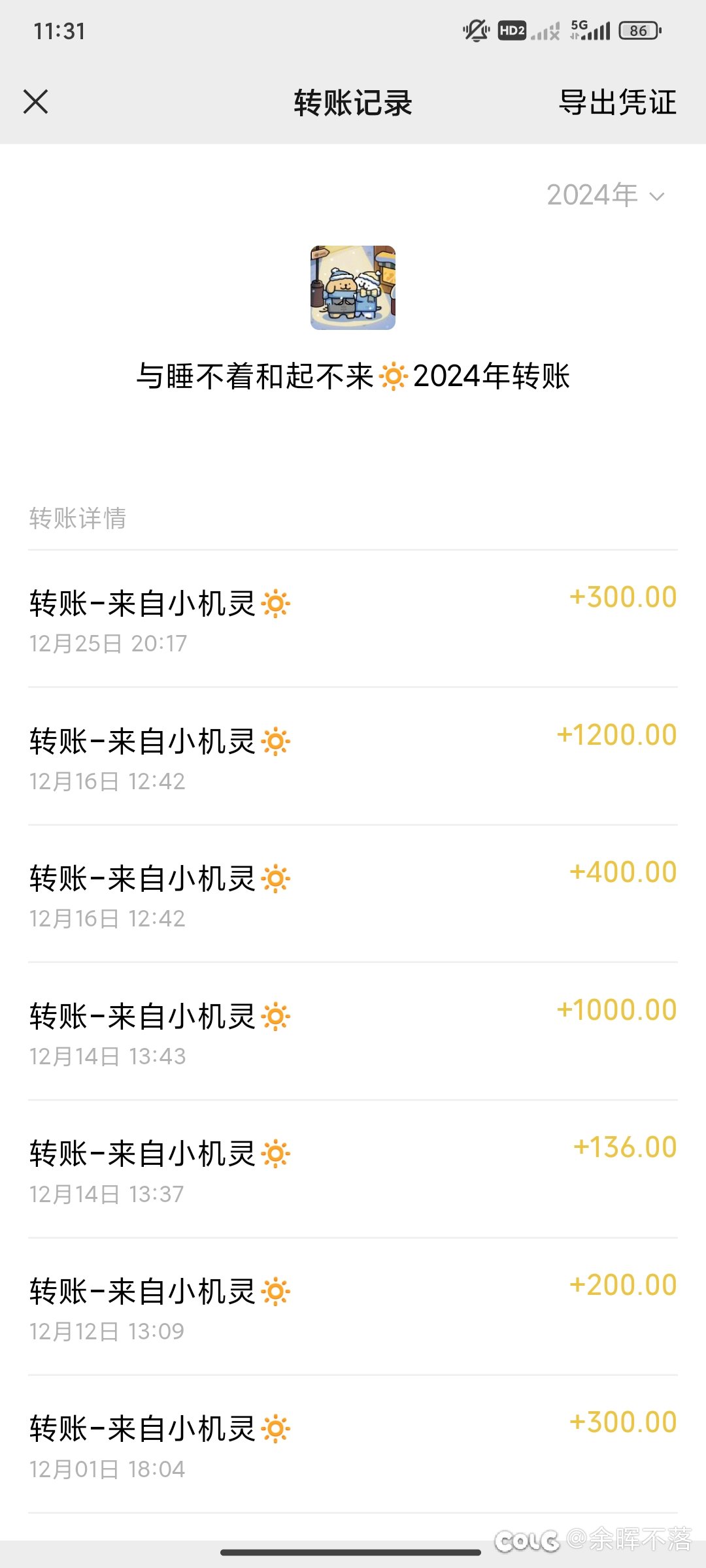Image resolution: width=706 pixels, height=1568 pixels.
Task: Close the transfer records page
Action: click(x=36, y=102)
